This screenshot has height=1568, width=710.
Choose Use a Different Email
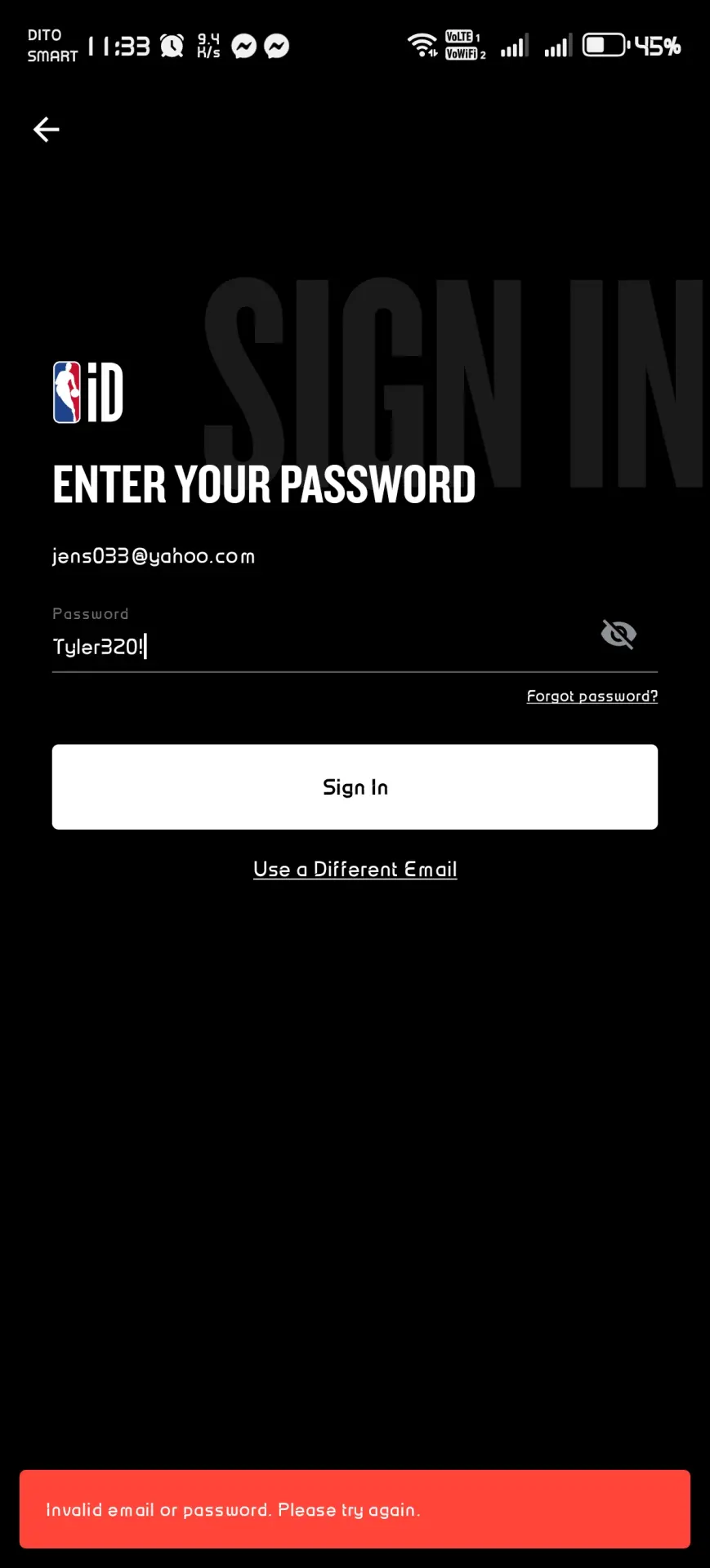pyautogui.click(x=355, y=869)
